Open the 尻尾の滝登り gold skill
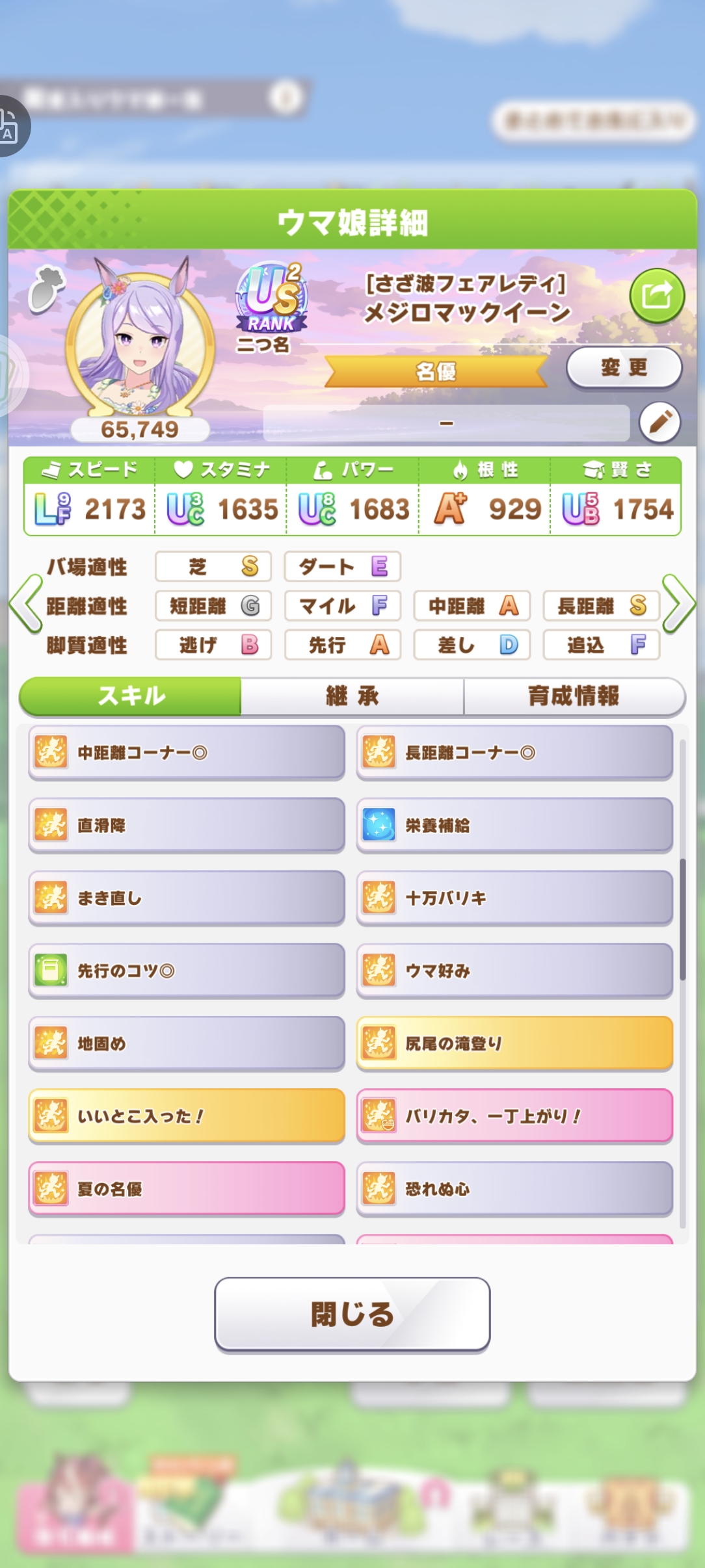The image size is (705, 1568). [x=514, y=1044]
